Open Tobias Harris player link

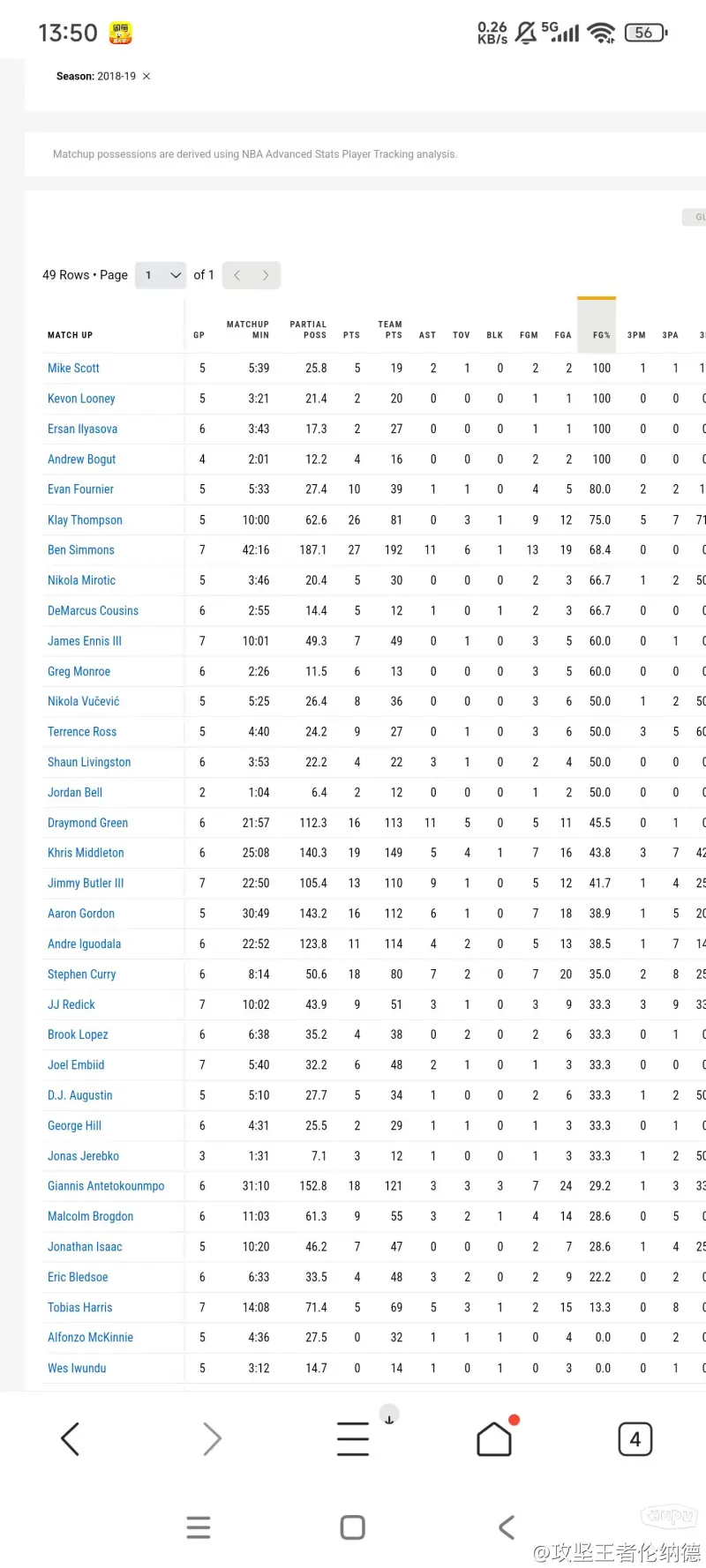[x=79, y=1308]
